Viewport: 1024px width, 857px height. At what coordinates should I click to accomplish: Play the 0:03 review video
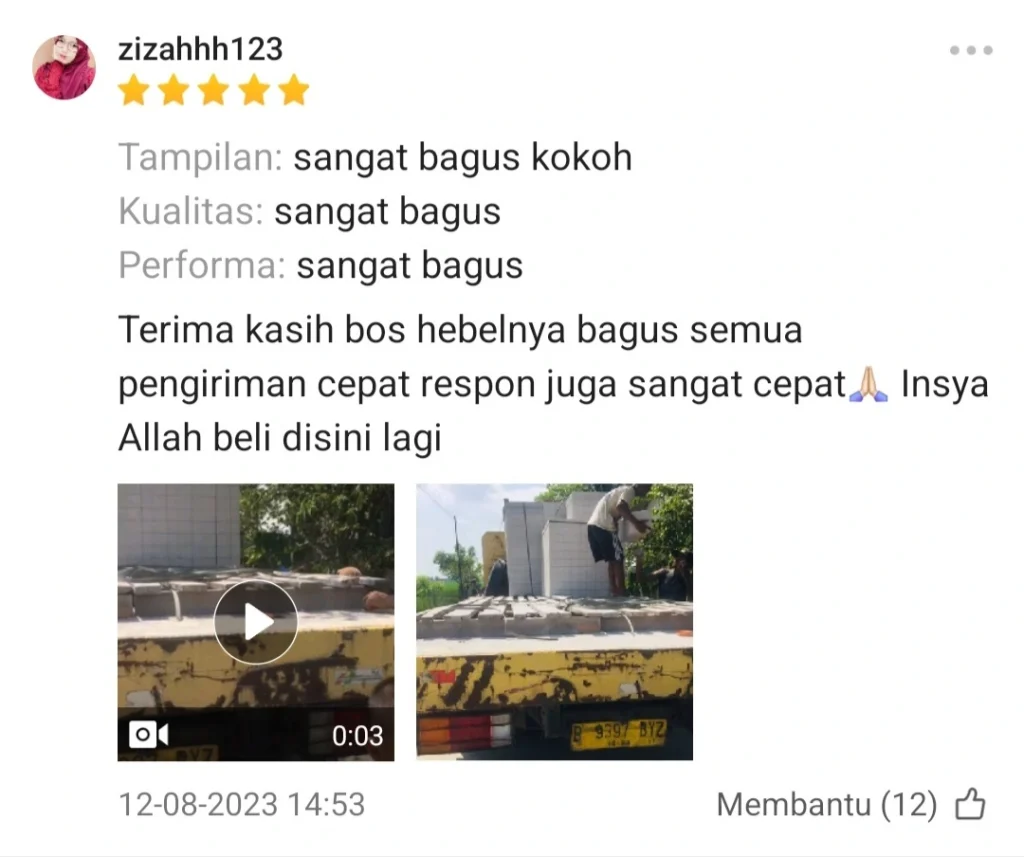click(256, 622)
